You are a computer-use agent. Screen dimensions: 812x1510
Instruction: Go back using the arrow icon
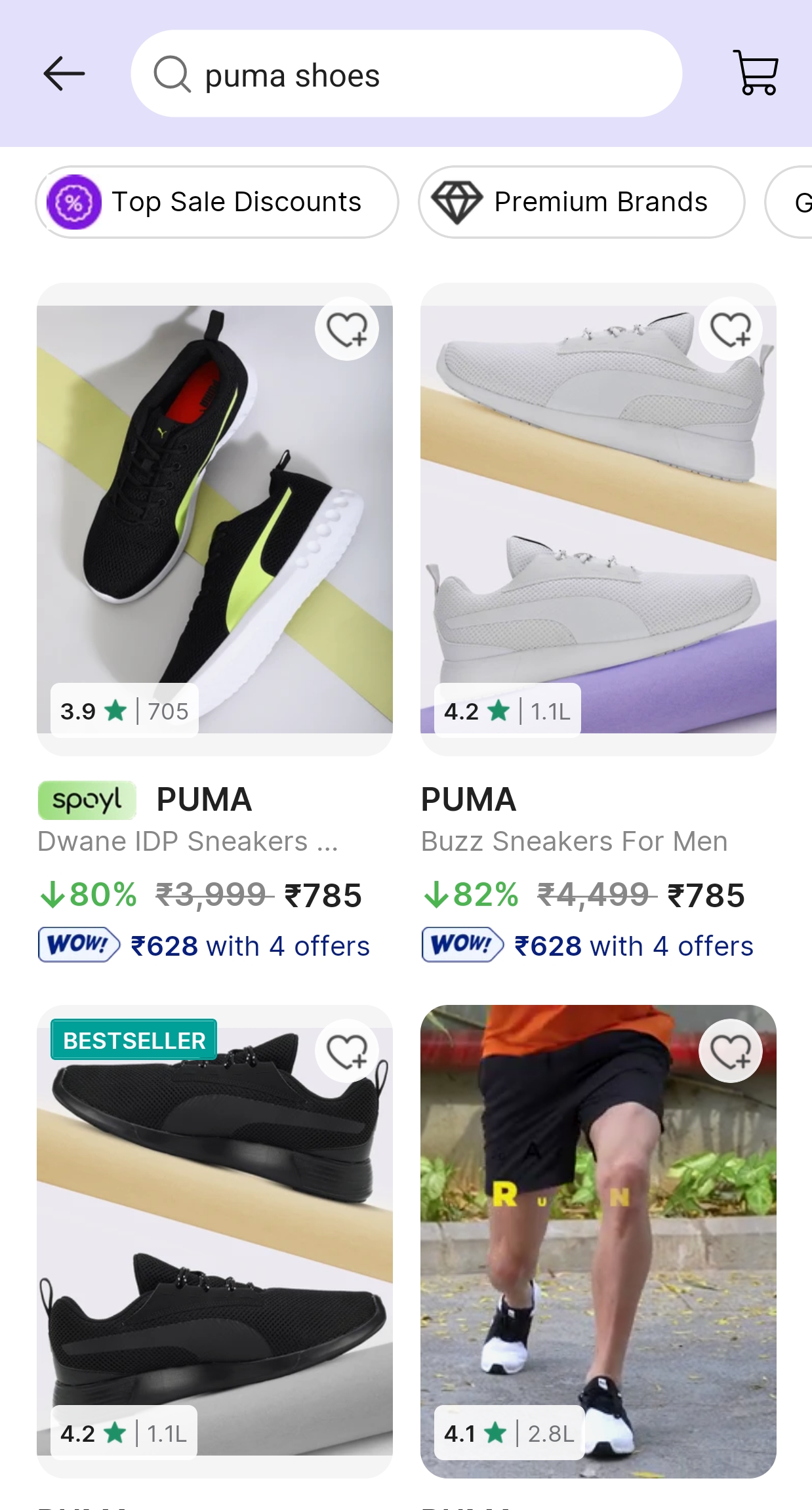pyautogui.click(x=64, y=73)
